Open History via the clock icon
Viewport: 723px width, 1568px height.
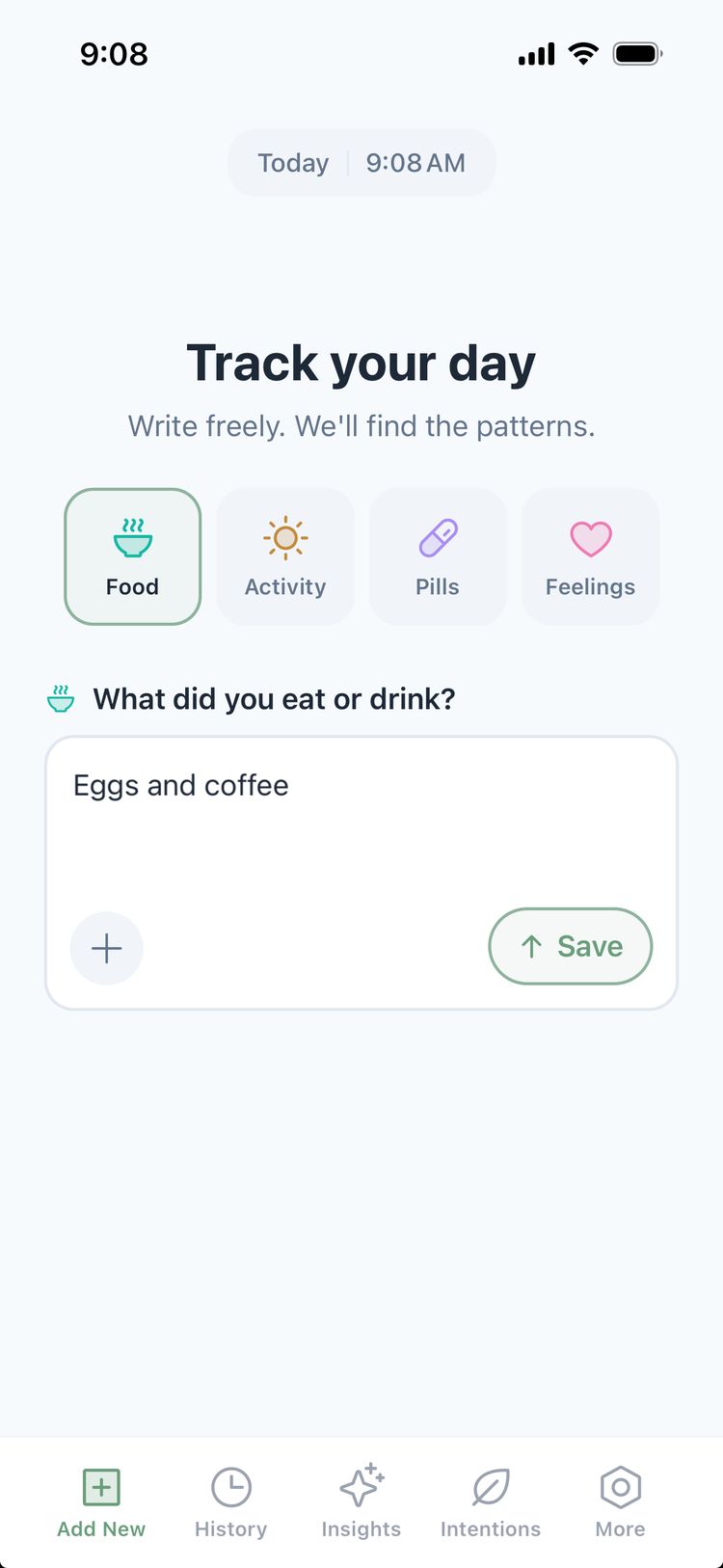coord(230,1488)
